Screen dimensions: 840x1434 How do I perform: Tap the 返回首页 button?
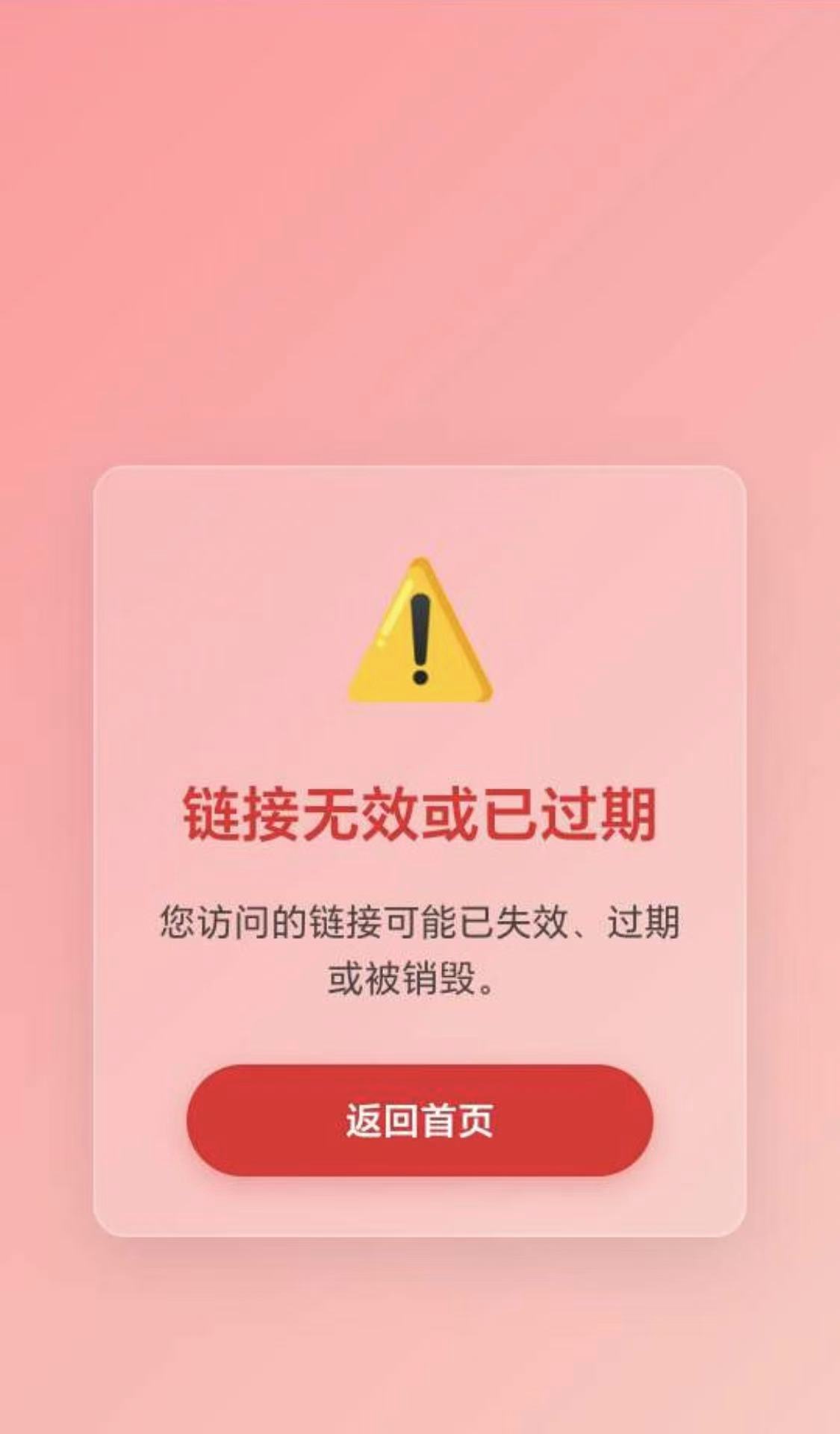420,1120
